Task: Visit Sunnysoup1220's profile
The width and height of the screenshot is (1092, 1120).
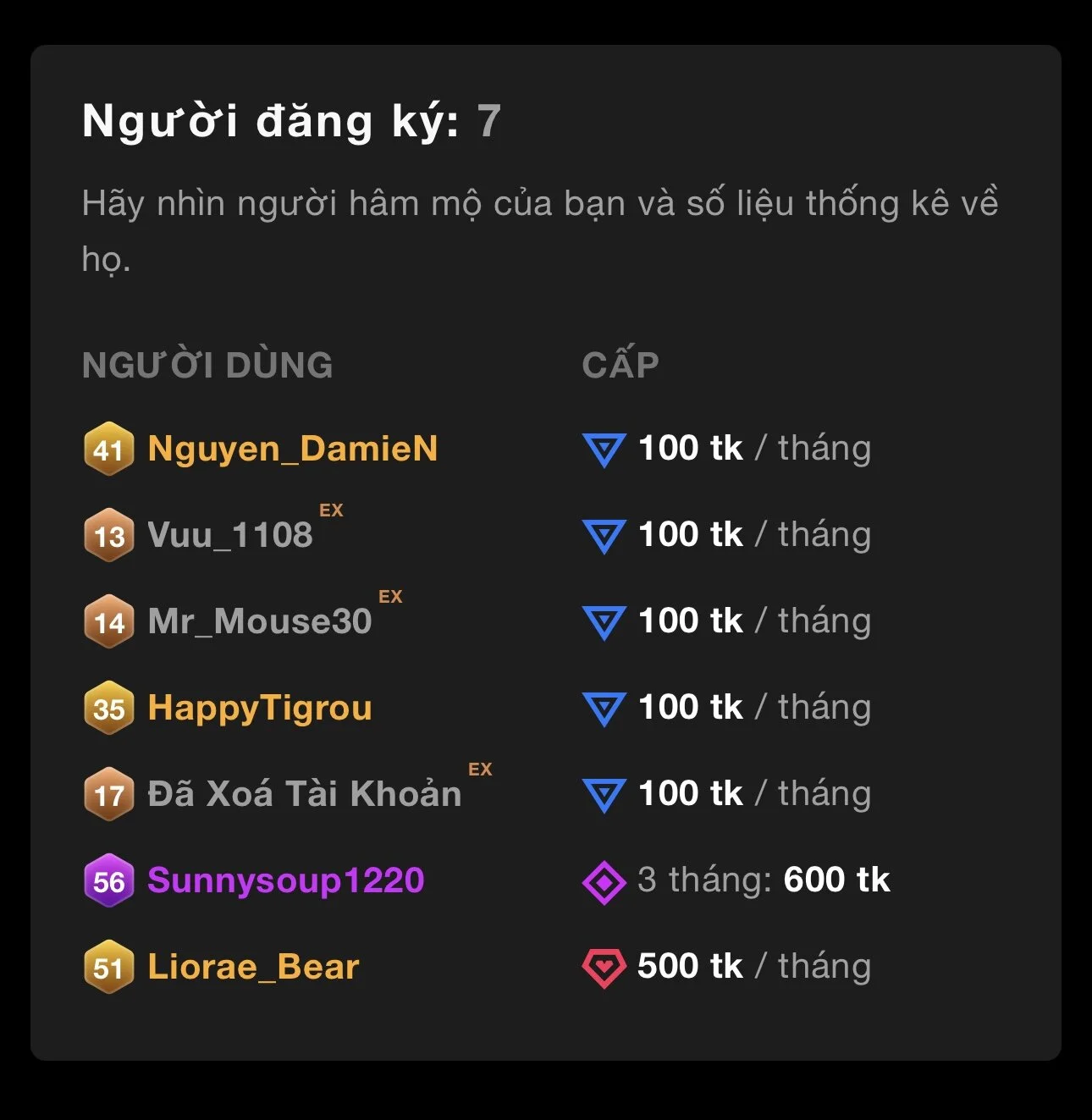Action: [285, 880]
